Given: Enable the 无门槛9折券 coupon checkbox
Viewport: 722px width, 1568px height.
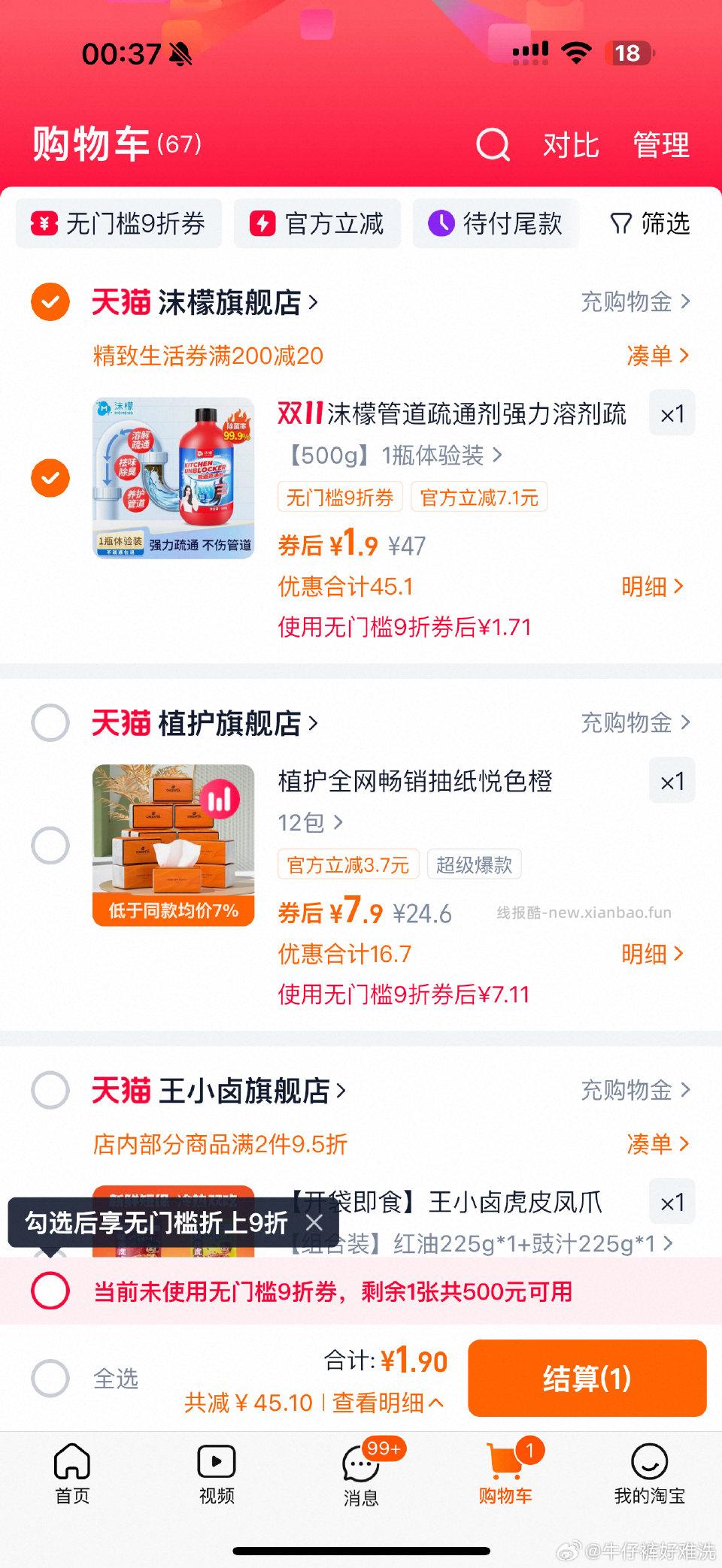Looking at the screenshot, I should tap(50, 1291).
